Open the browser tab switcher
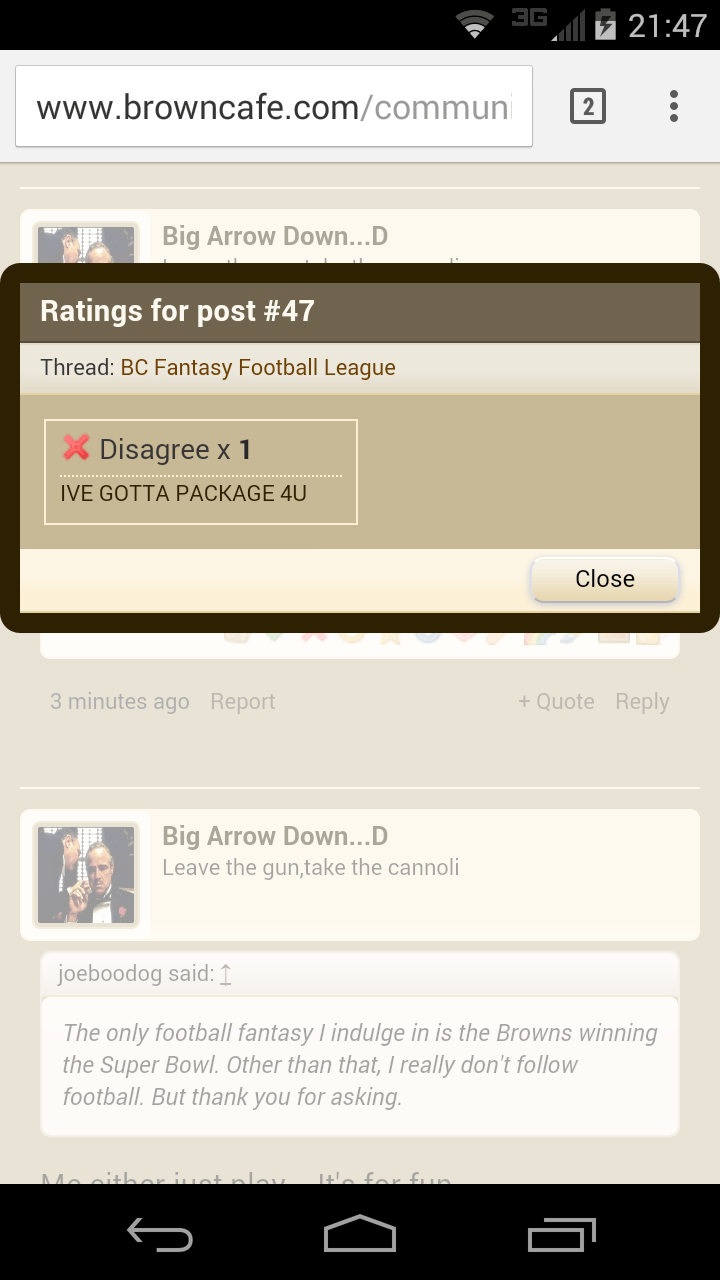Viewport: 720px width, 1280px height. pyautogui.click(x=588, y=106)
